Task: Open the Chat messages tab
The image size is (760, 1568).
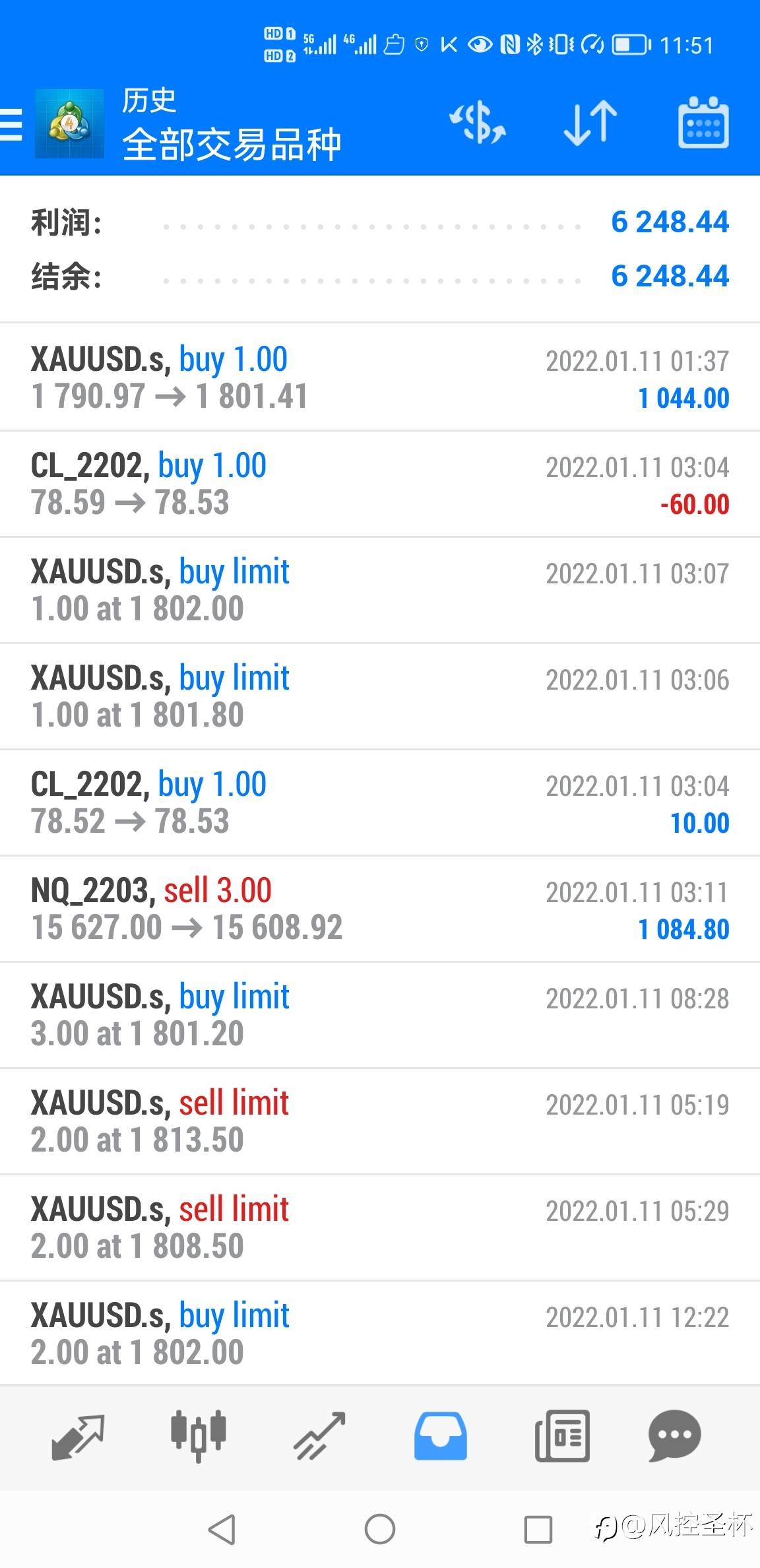Action: (x=674, y=1436)
